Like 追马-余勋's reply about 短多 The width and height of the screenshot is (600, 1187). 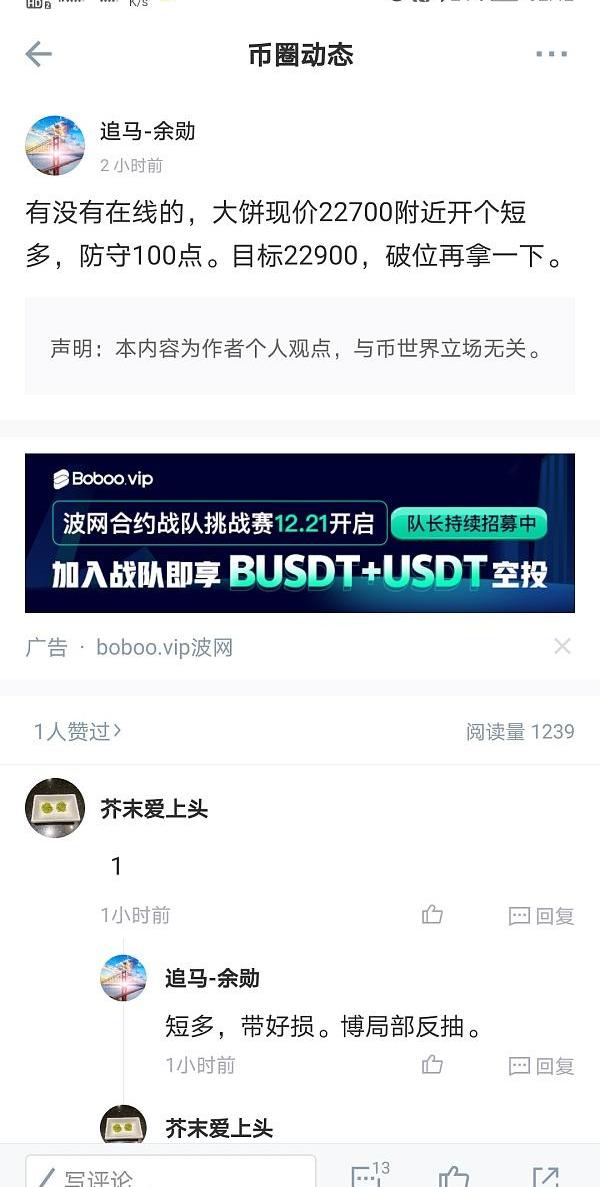[432, 1064]
